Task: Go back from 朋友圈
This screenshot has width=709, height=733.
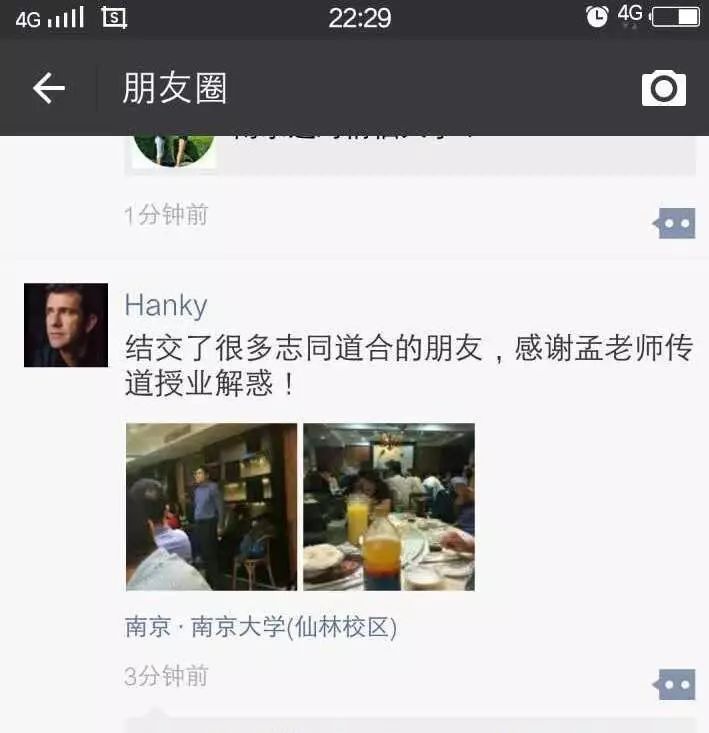Action: click(48, 89)
